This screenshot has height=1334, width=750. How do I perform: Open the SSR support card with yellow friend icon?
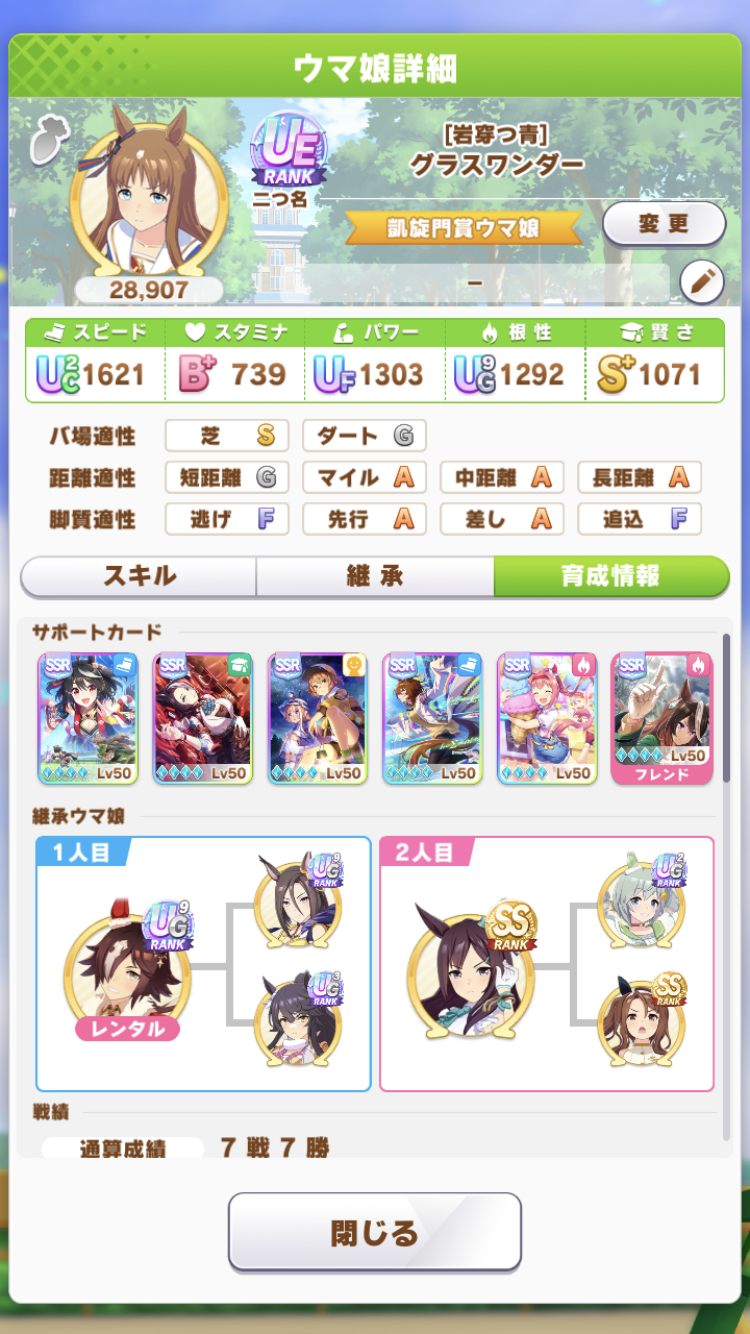tap(318, 718)
